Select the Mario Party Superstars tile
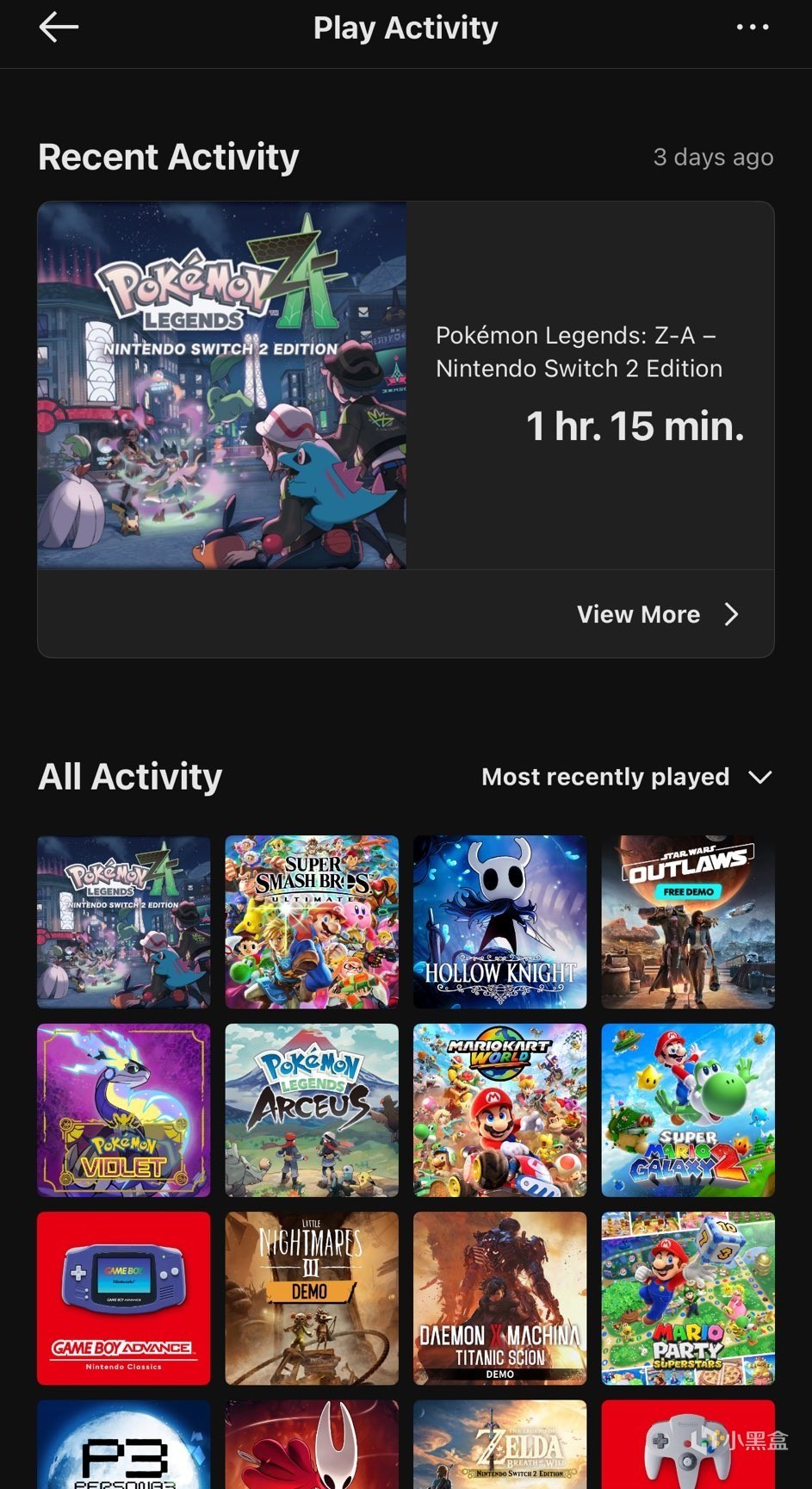Image resolution: width=812 pixels, height=1489 pixels. [687, 1298]
